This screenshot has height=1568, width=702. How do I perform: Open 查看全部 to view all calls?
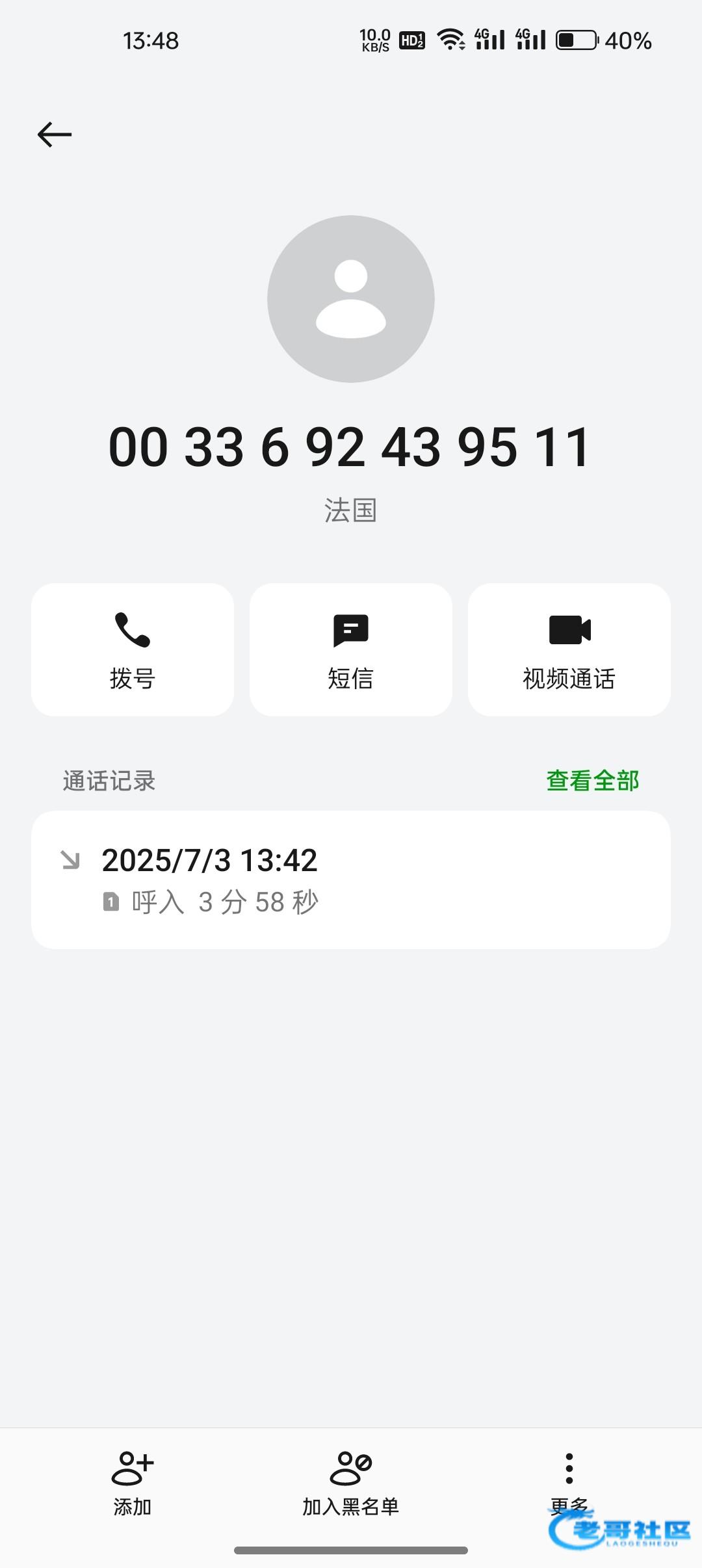point(592,781)
